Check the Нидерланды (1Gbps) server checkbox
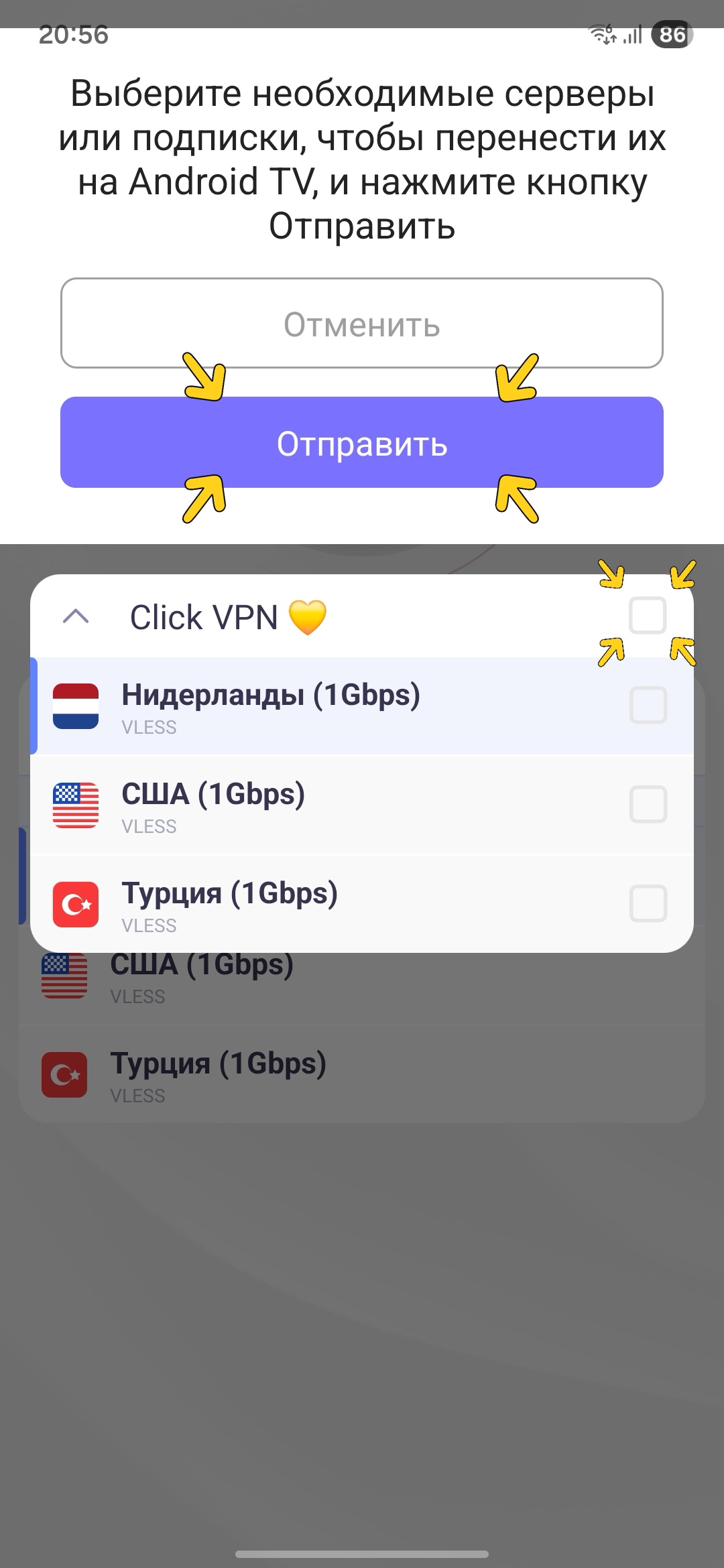Image resolution: width=724 pixels, height=1568 pixels. (648, 706)
